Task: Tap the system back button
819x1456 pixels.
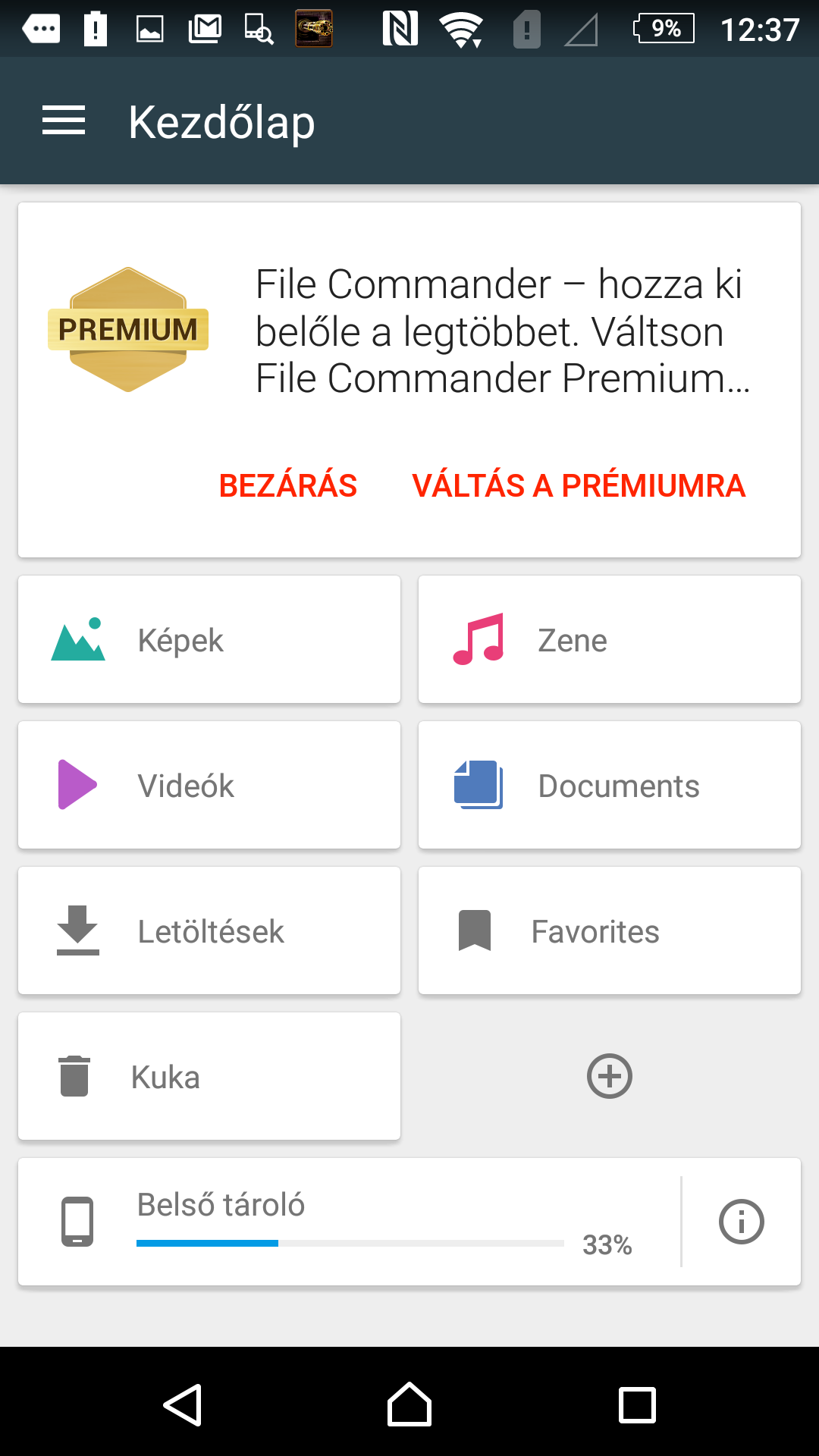Action: (183, 1404)
